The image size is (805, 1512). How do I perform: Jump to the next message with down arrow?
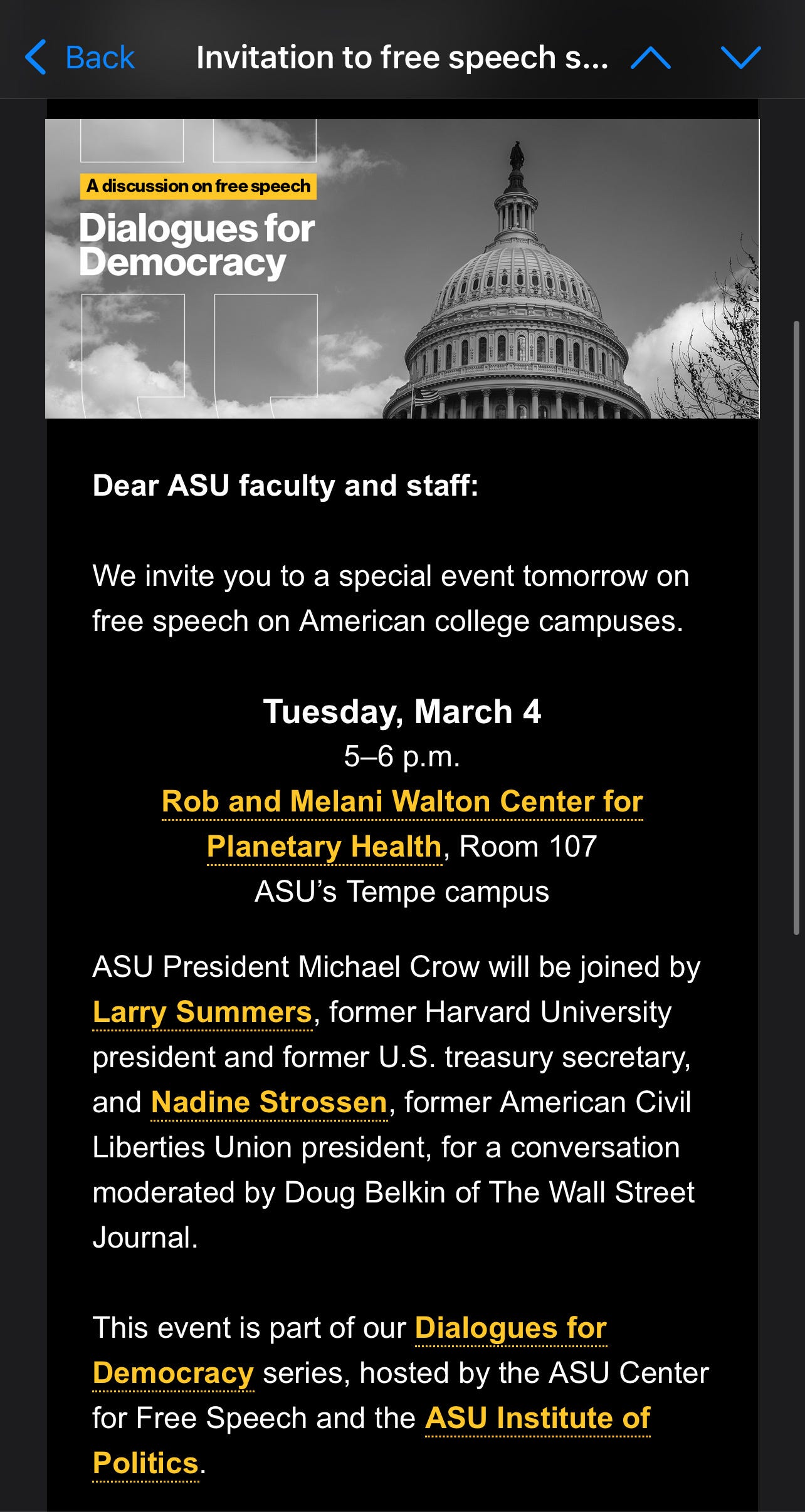pos(741,58)
